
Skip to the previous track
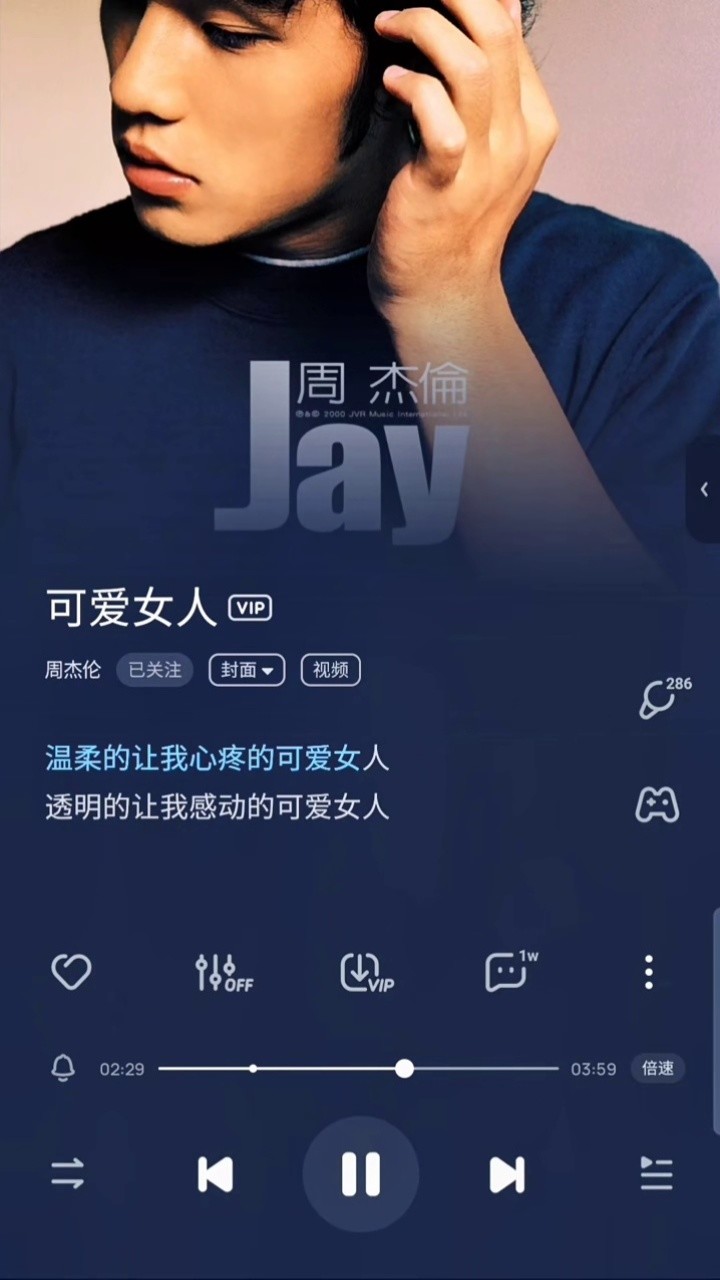pyautogui.click(x=216, y=1174)
